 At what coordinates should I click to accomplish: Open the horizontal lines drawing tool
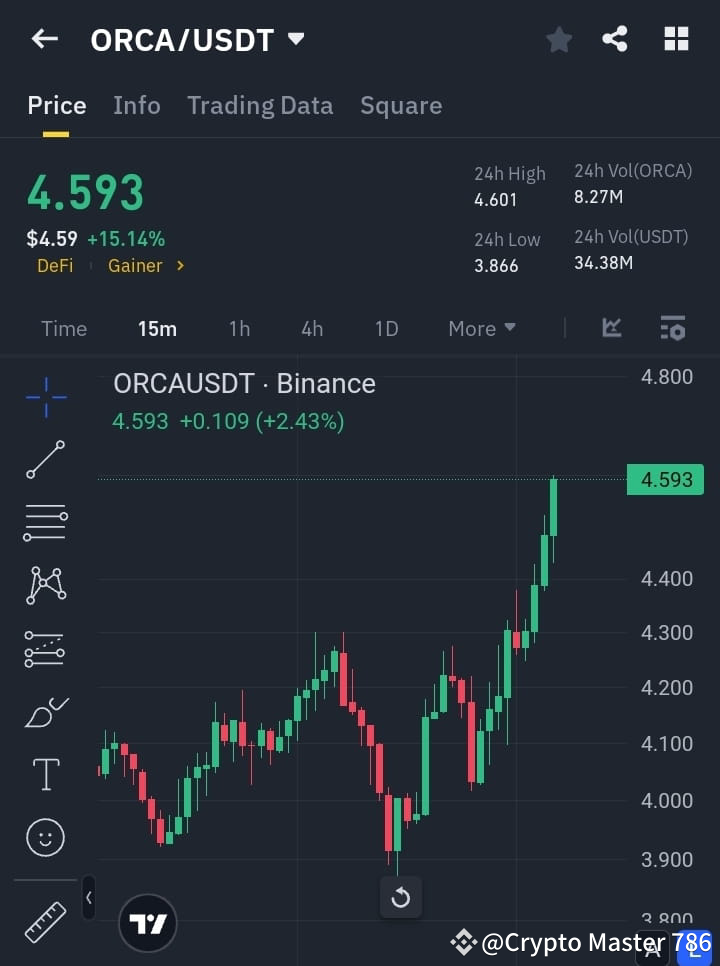click(45, 523)
